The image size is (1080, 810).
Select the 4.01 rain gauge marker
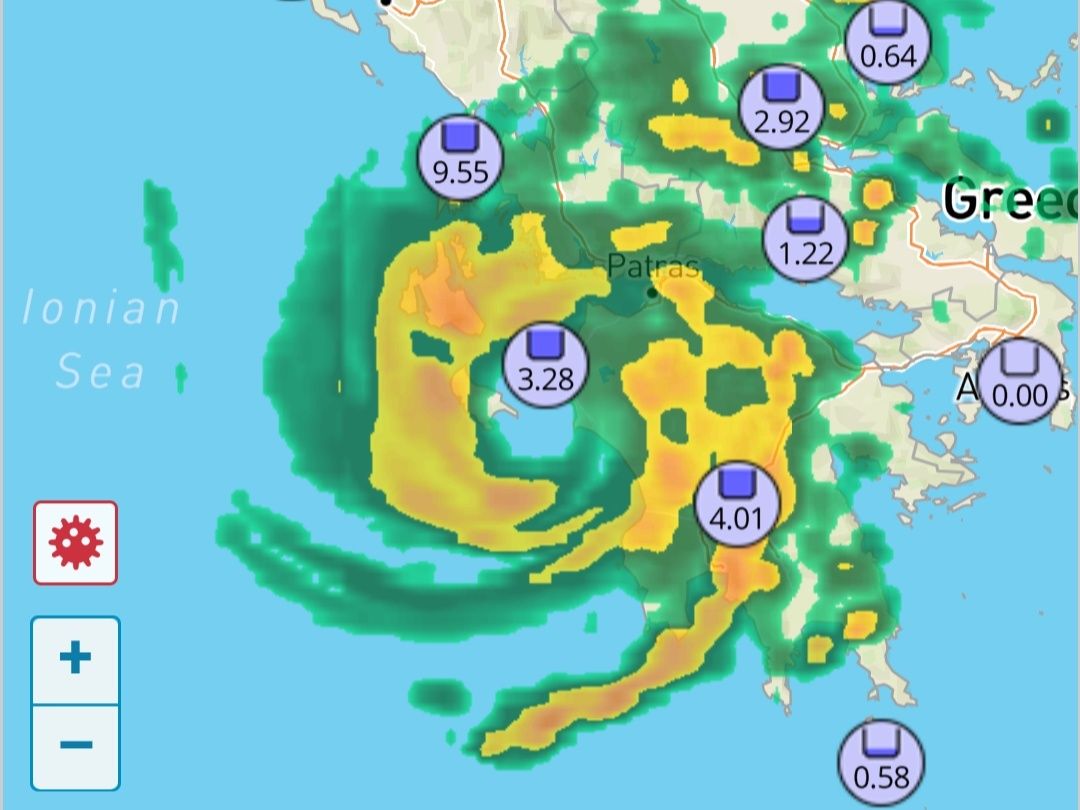pyautogui.click(x=737, y=504)
